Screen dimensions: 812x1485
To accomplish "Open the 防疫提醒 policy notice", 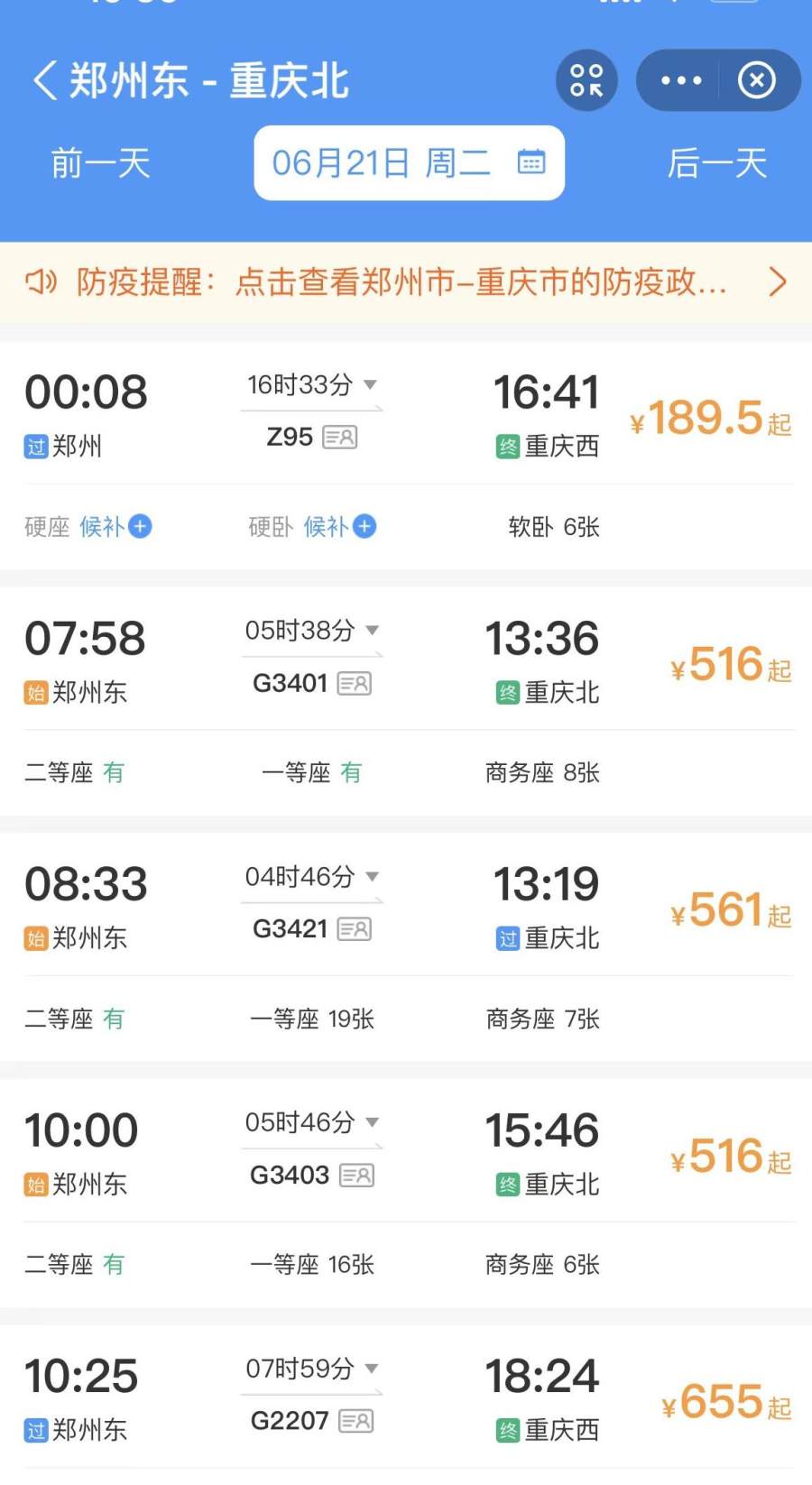I will [x=406, y=282].
